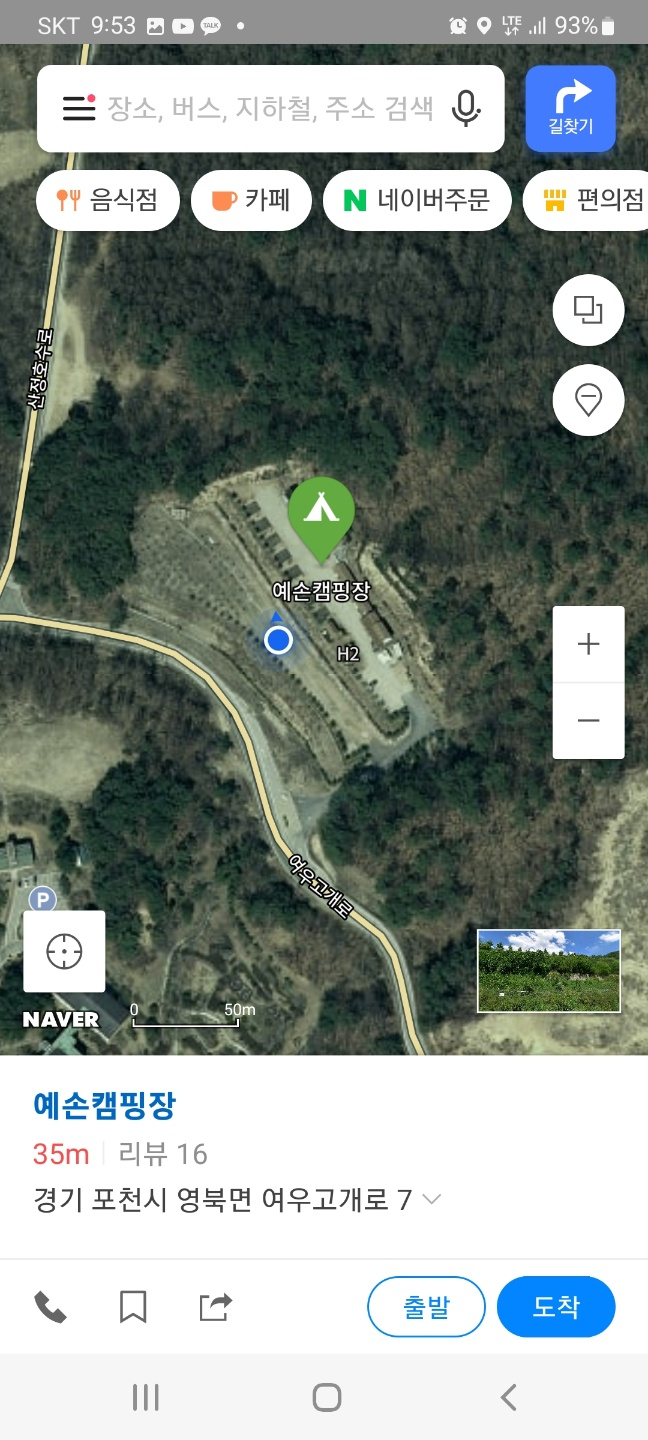Select the 편의점 category chip
The image size is (648, 1440).
tap(590, 200)
